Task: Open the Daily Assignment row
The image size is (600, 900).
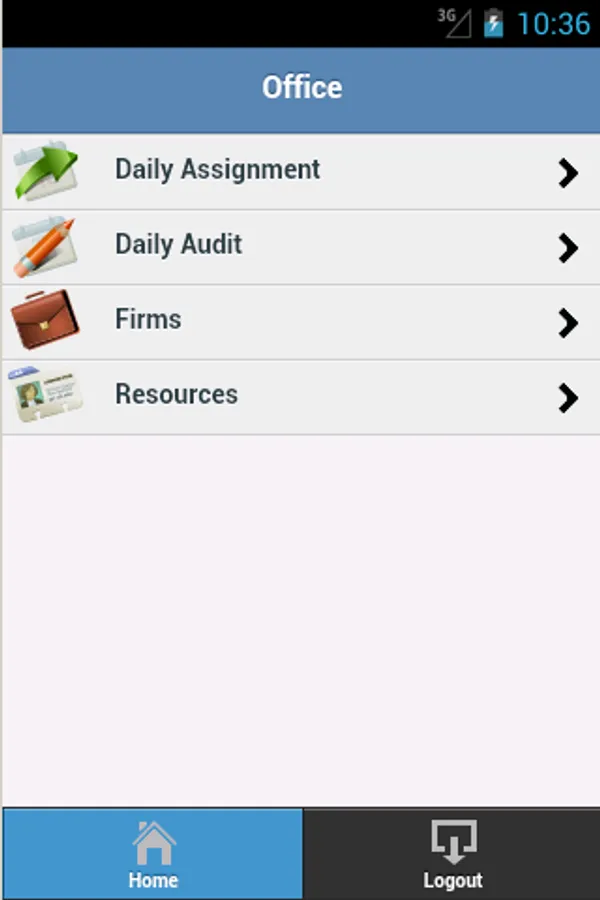Action: 301,172
